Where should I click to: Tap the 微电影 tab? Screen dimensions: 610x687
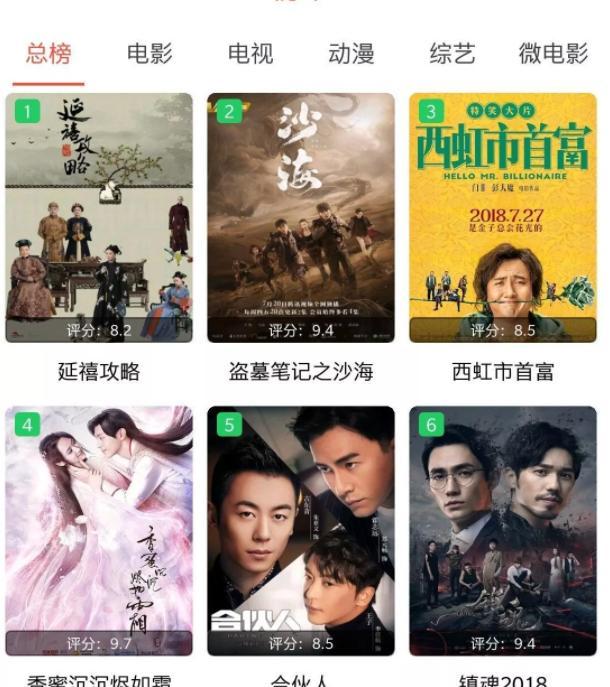553,54
